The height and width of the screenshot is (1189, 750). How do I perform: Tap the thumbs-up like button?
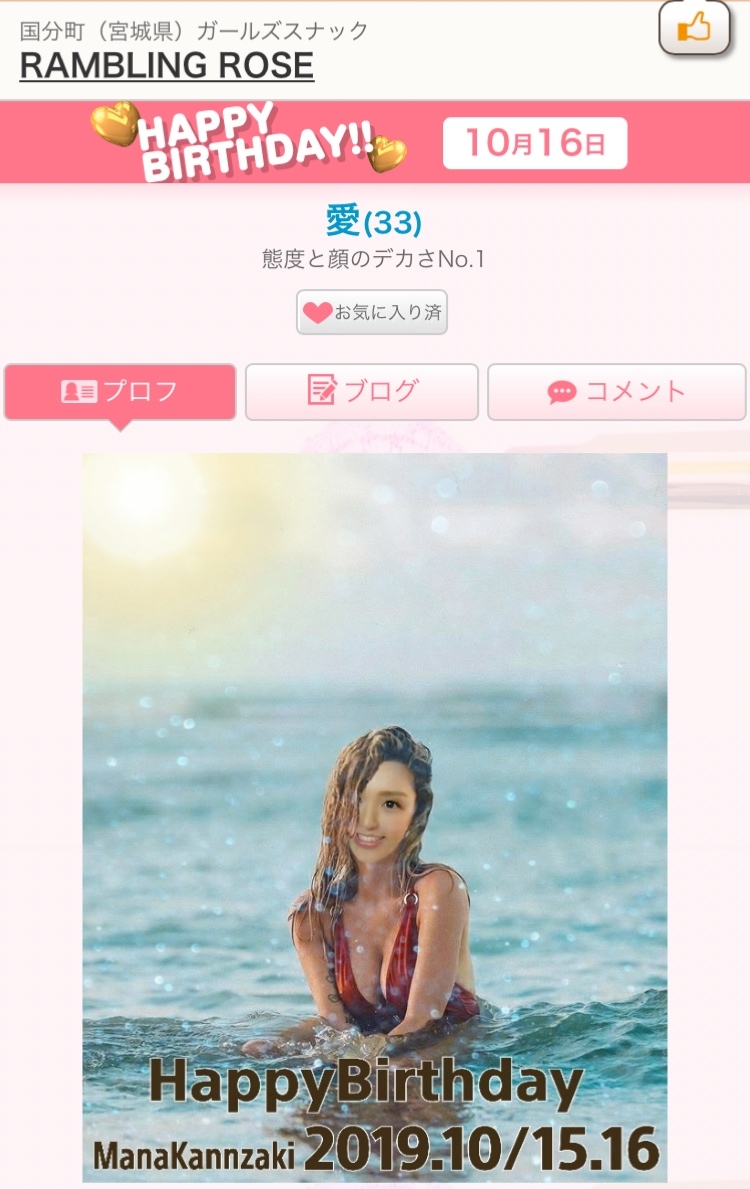point(694,29)
